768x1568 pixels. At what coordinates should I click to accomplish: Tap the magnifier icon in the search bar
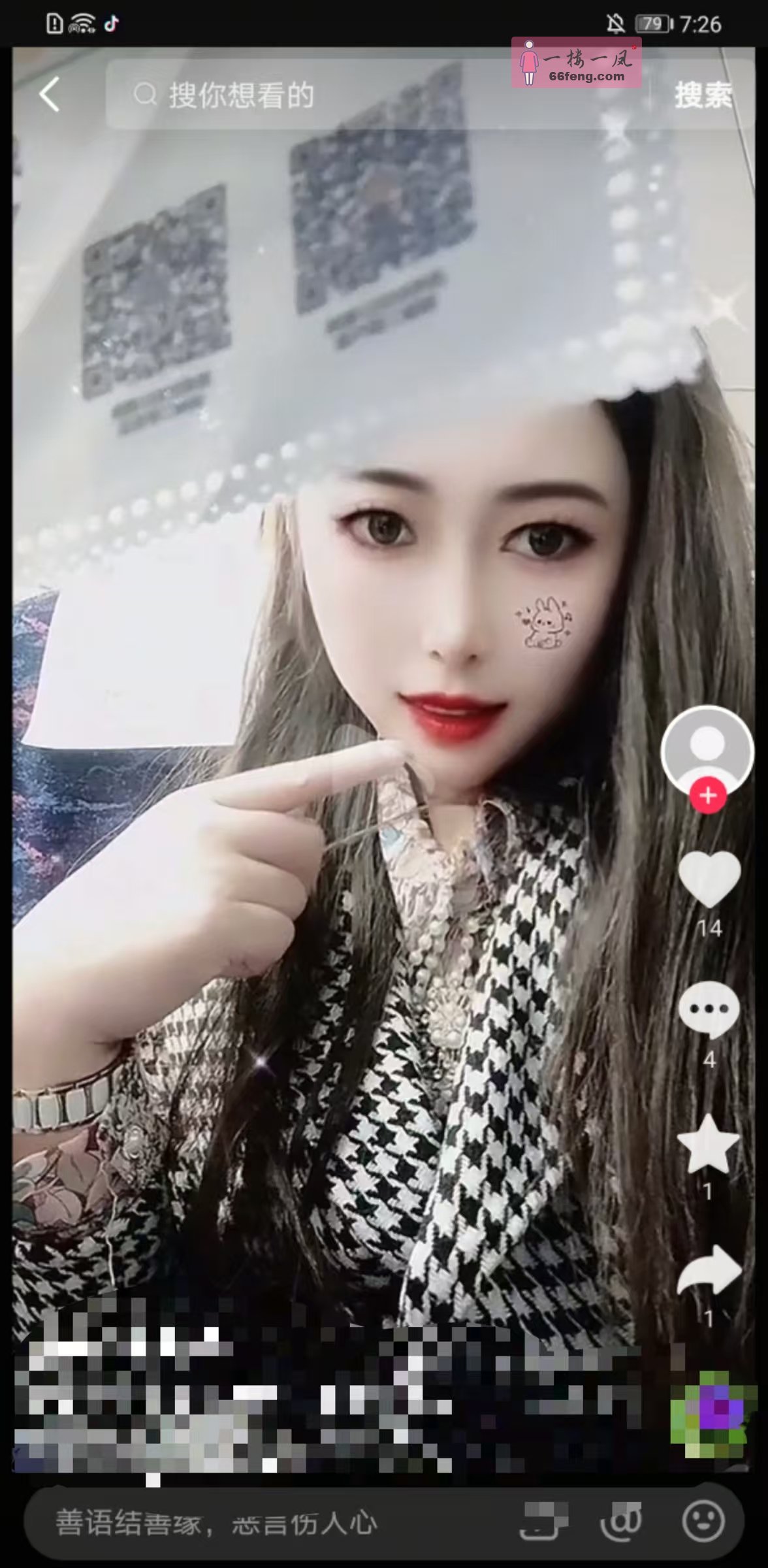pos(145,97)
